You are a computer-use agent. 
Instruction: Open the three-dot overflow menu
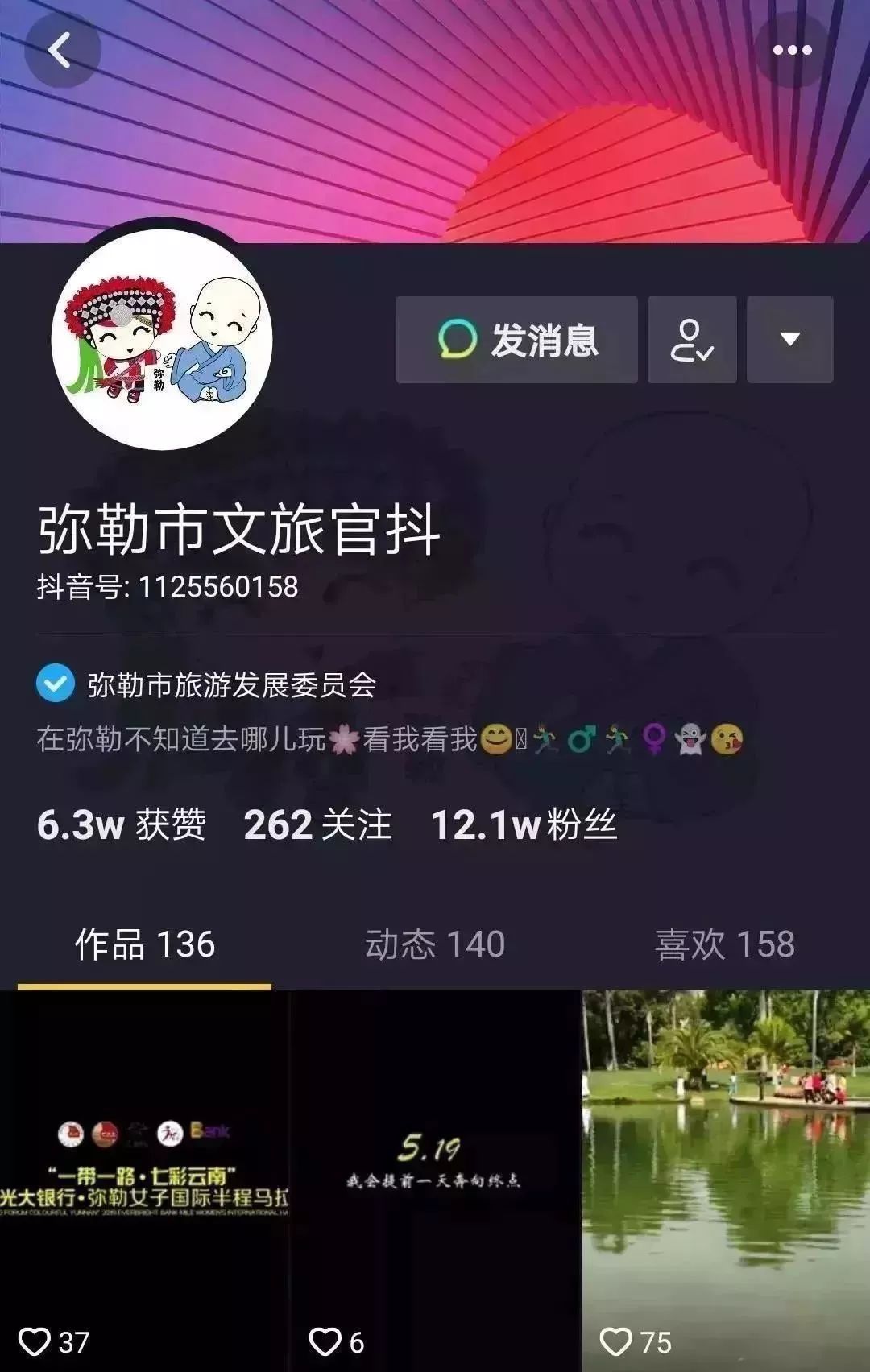click(x=792, y=51)
